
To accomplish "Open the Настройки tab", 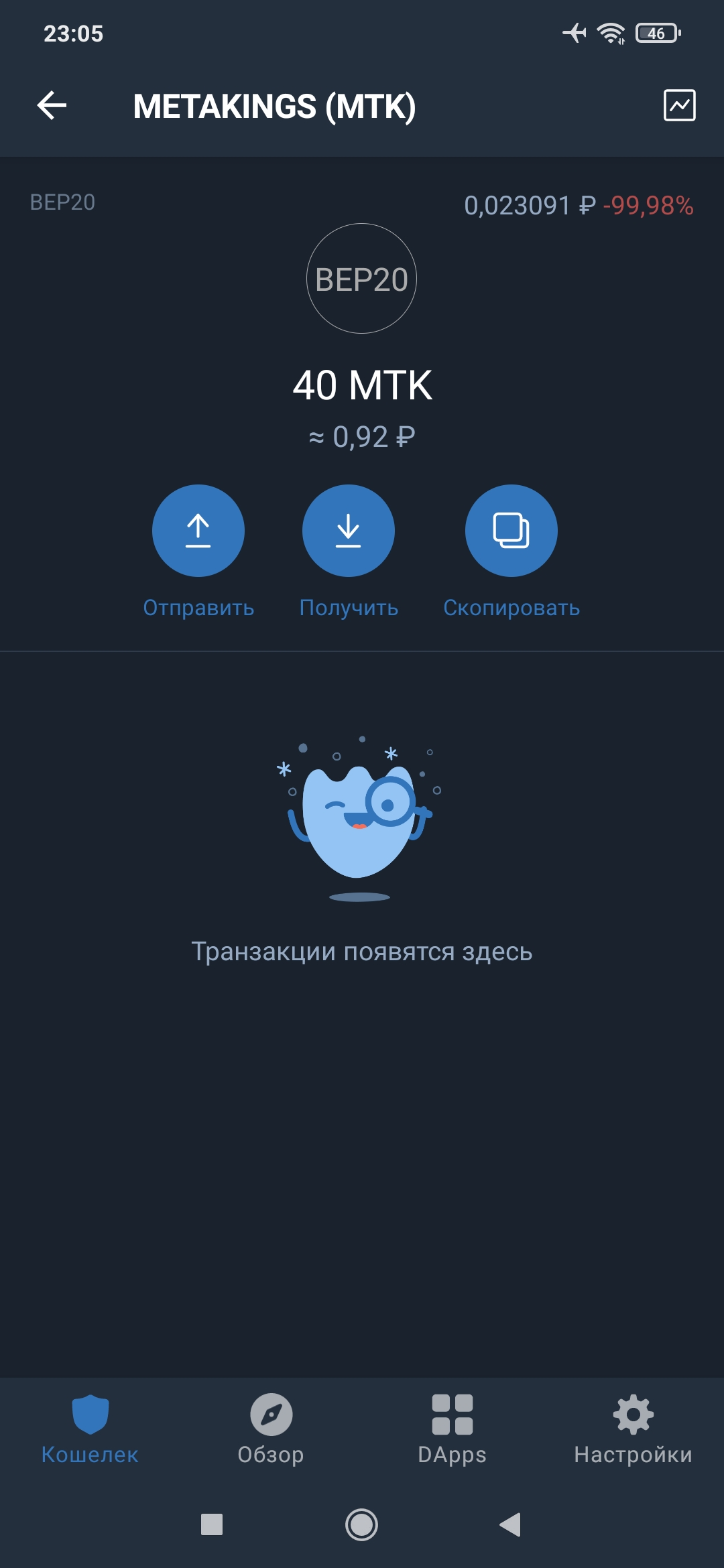I will tap(633, 1430).
